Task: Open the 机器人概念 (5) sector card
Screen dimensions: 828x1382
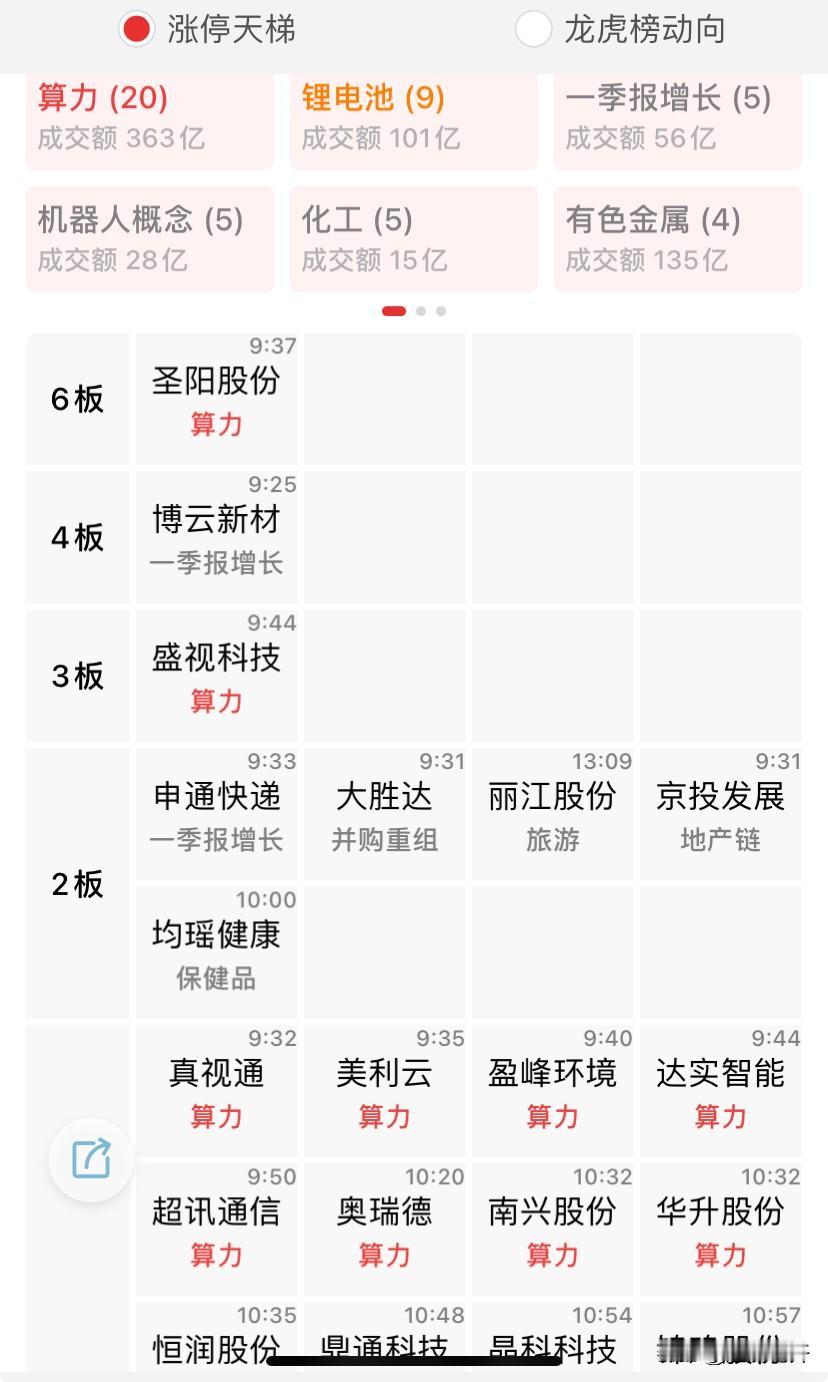Action: (x=149, y=239)
